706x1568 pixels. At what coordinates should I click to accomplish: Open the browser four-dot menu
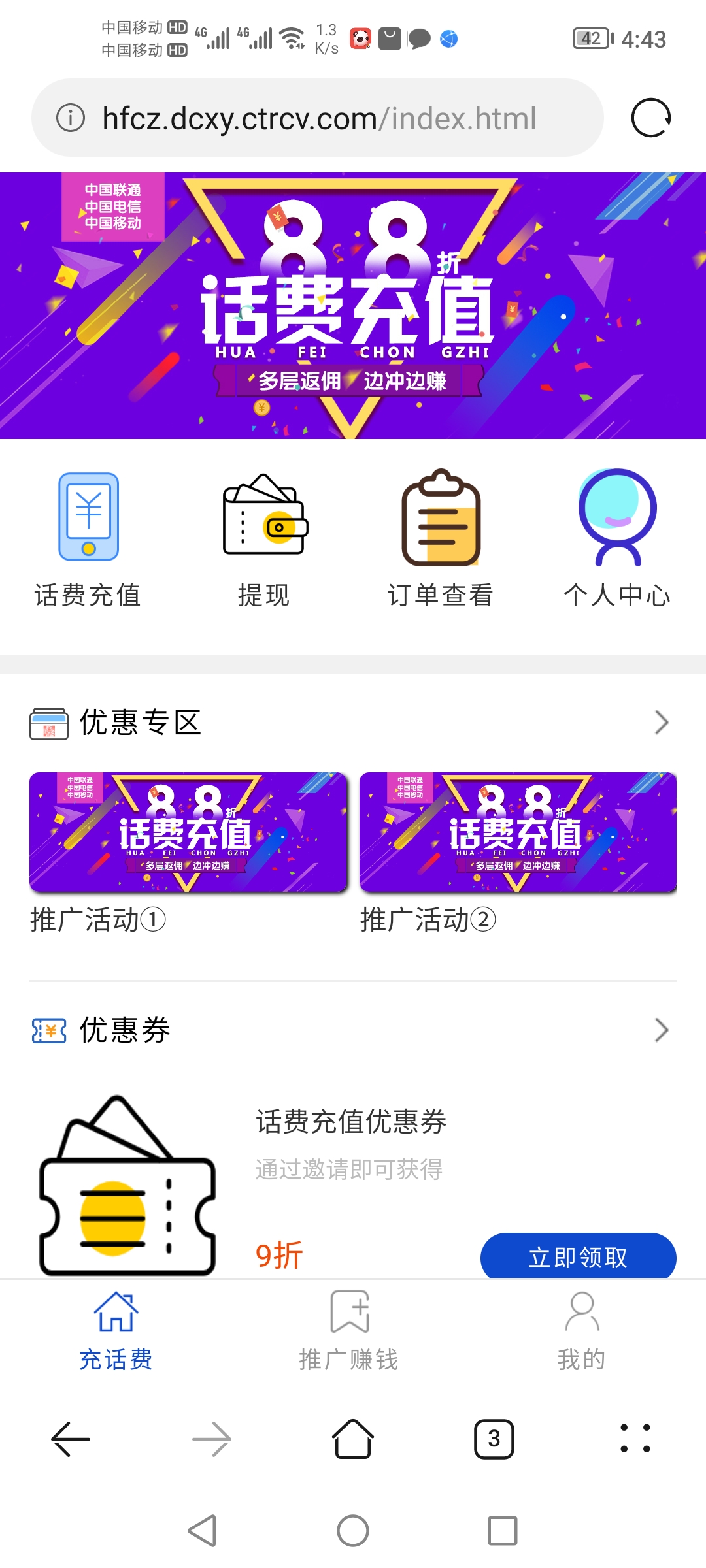[x=635, y=1439]
